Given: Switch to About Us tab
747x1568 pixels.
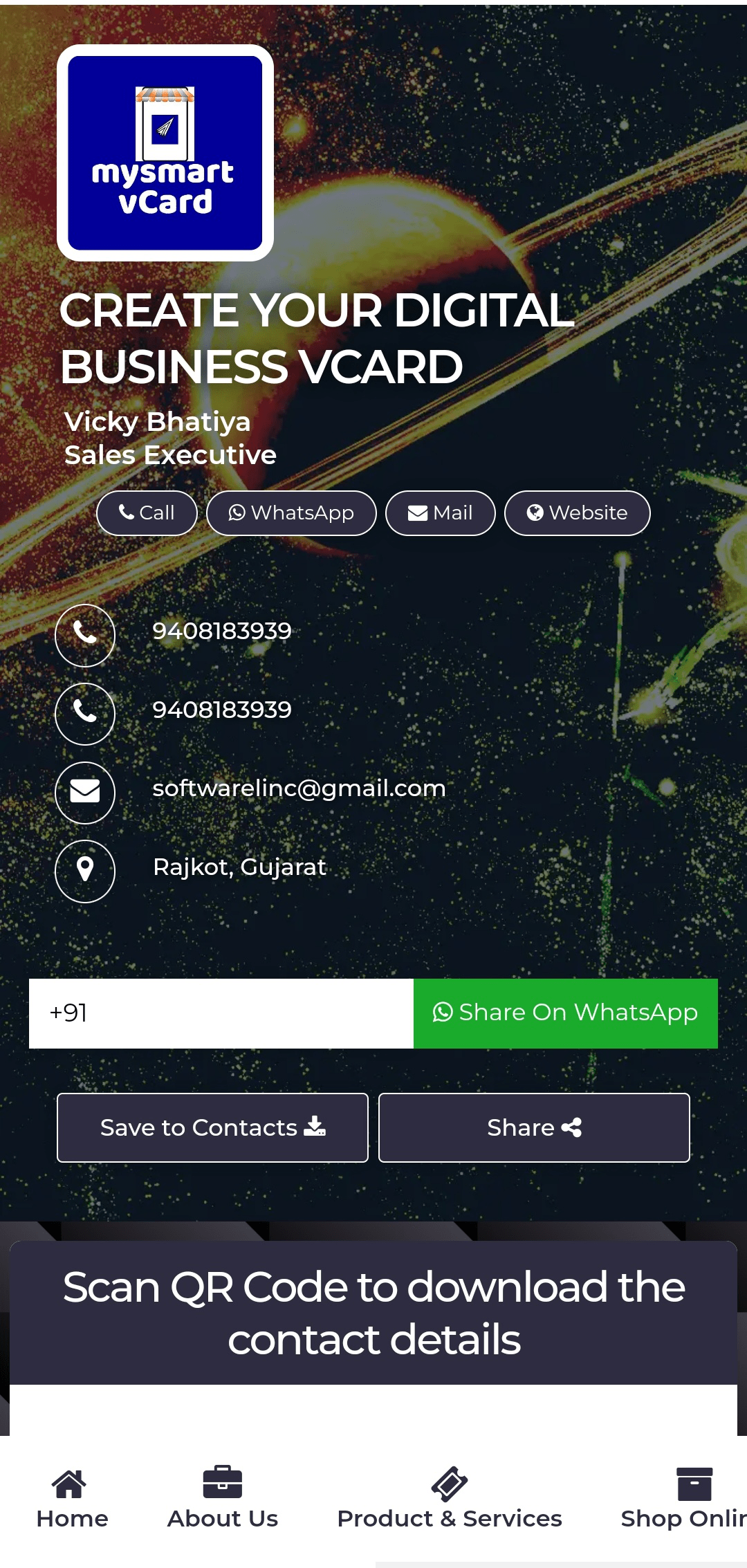Looking at the screenshot, I should click(x=222, y=1498).
